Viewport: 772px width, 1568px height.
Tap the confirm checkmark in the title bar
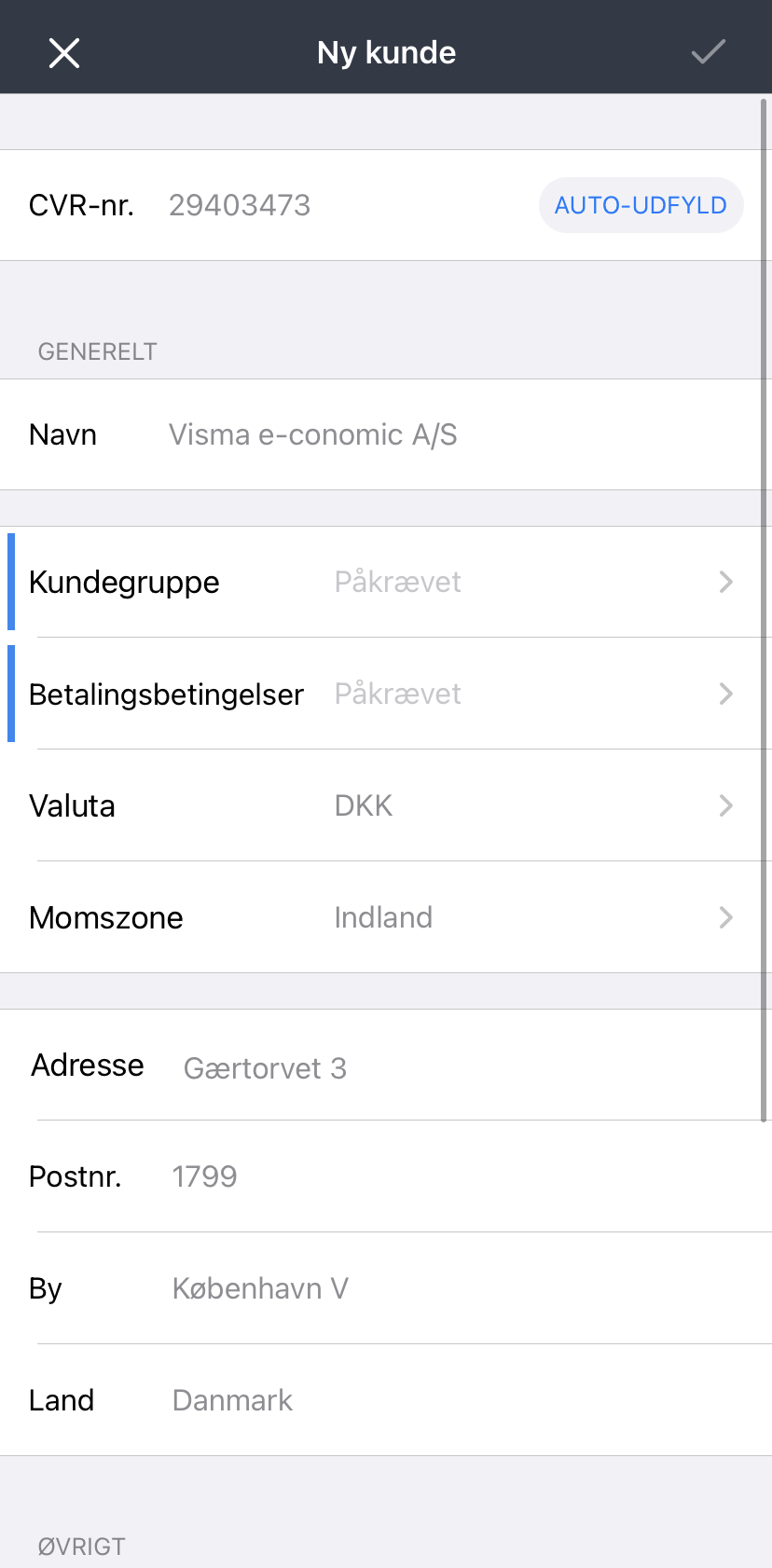coord(709,52)
